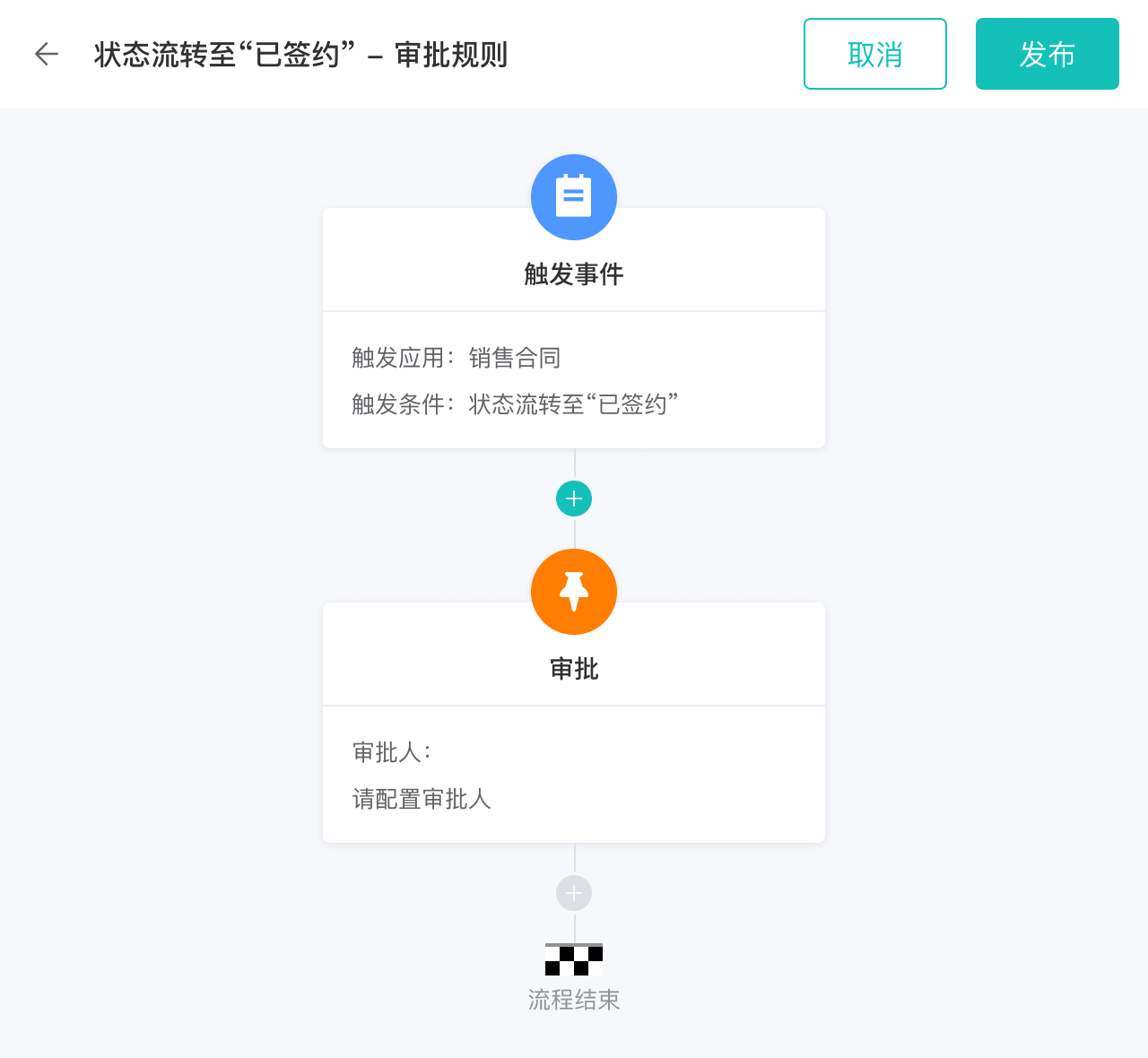This screenshot has width=1148, height=1058.
Task: Tap the grey plus before 流程结束
Action: tap(574, 893)
